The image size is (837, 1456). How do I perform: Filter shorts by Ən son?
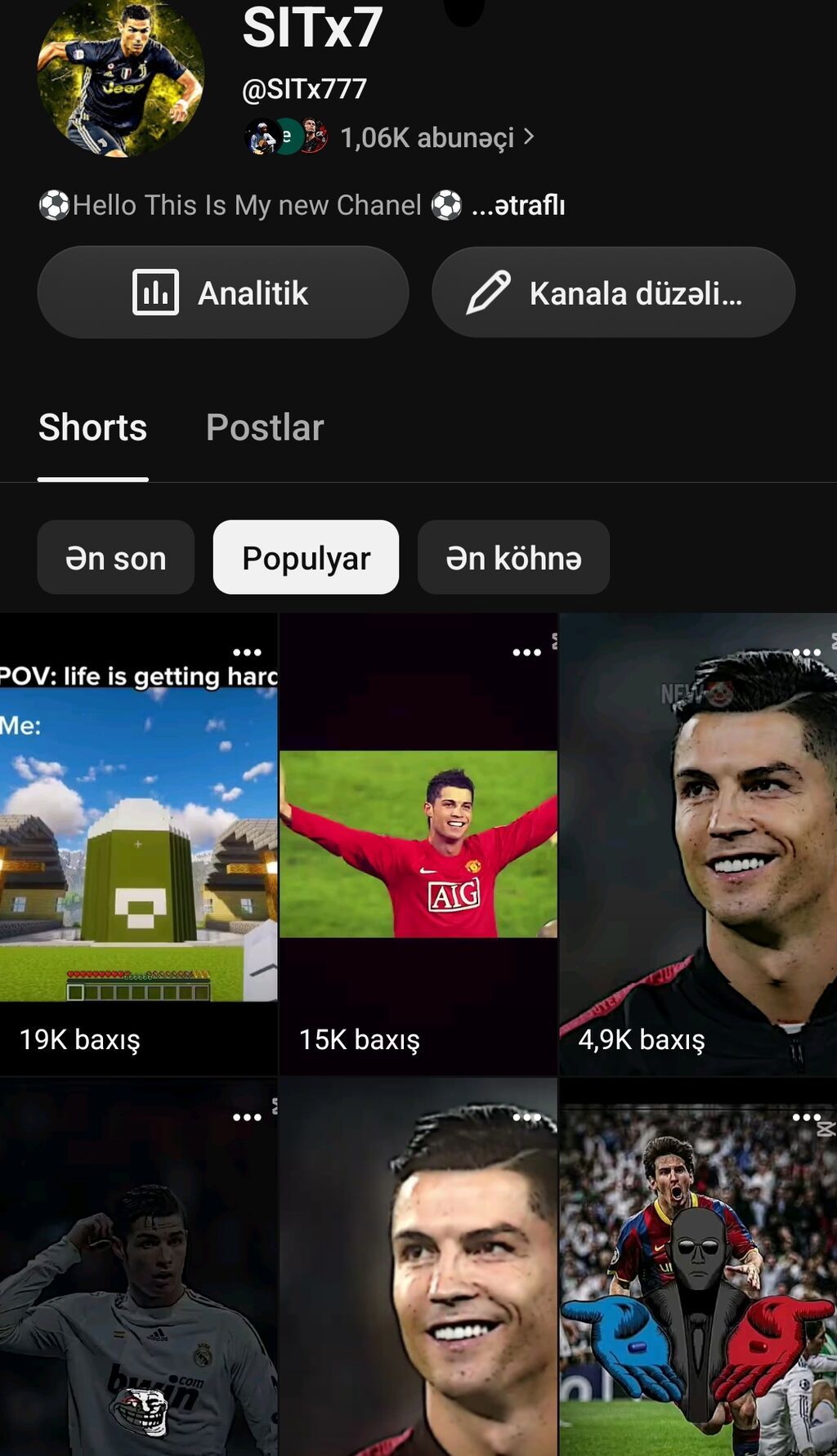pos(115,557)
